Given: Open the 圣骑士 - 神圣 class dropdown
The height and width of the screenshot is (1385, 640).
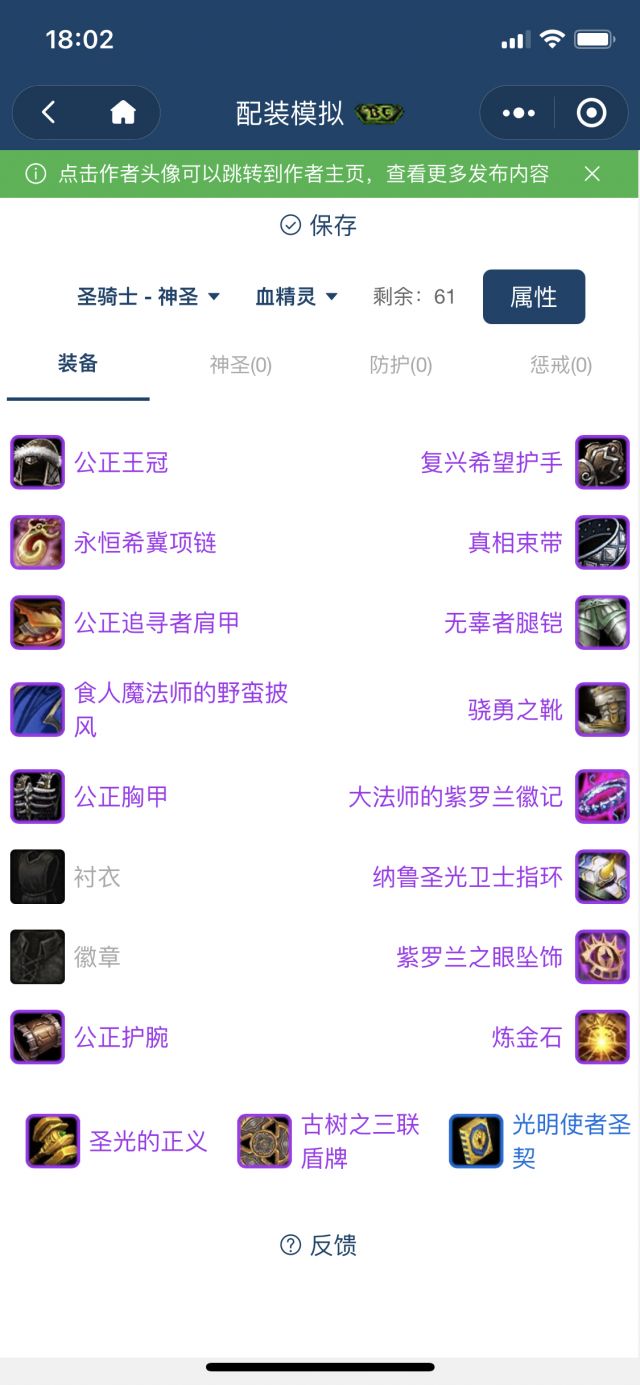Looking at the screenshot, I should (148, 297).
